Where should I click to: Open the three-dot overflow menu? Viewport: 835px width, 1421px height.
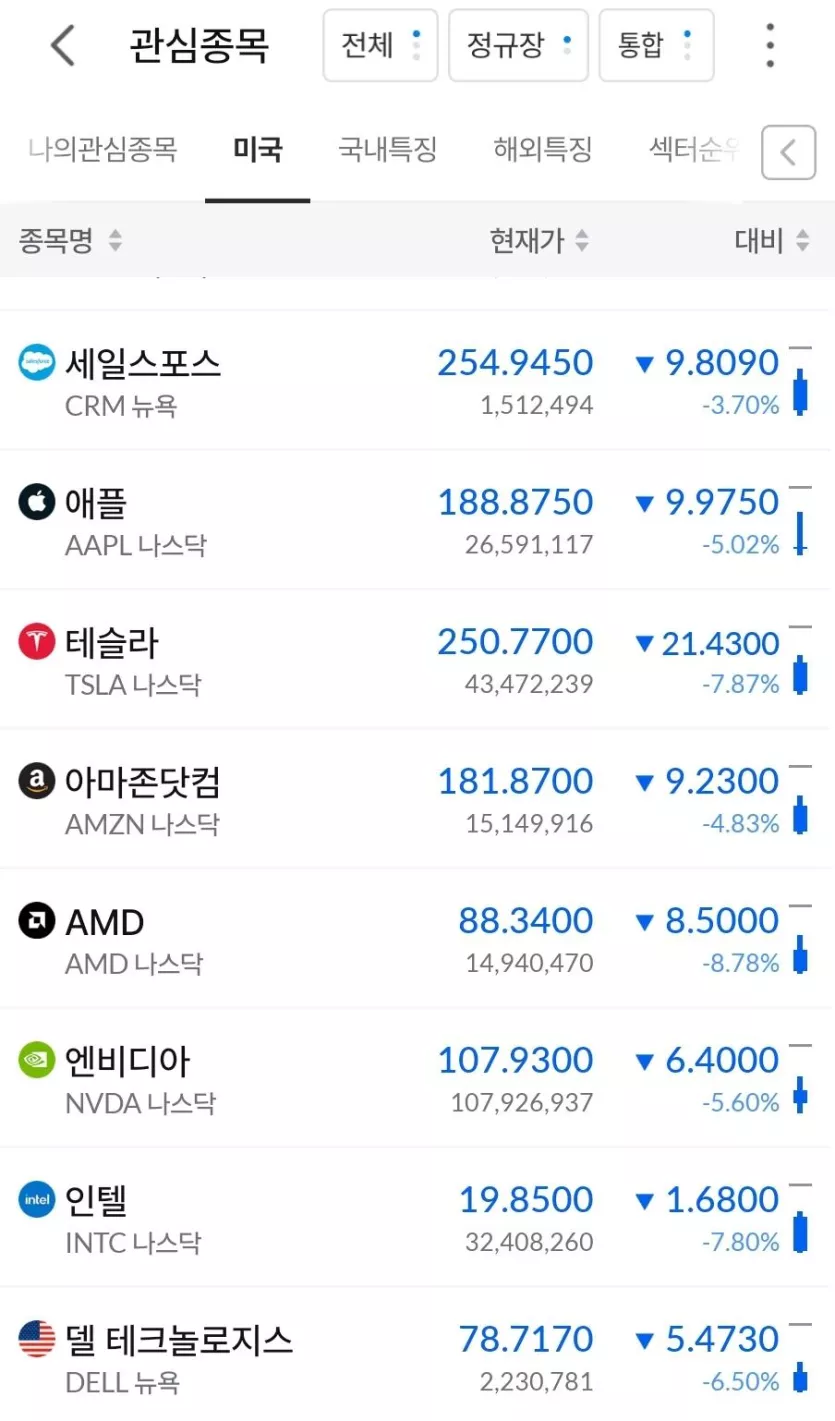(769, 46)
